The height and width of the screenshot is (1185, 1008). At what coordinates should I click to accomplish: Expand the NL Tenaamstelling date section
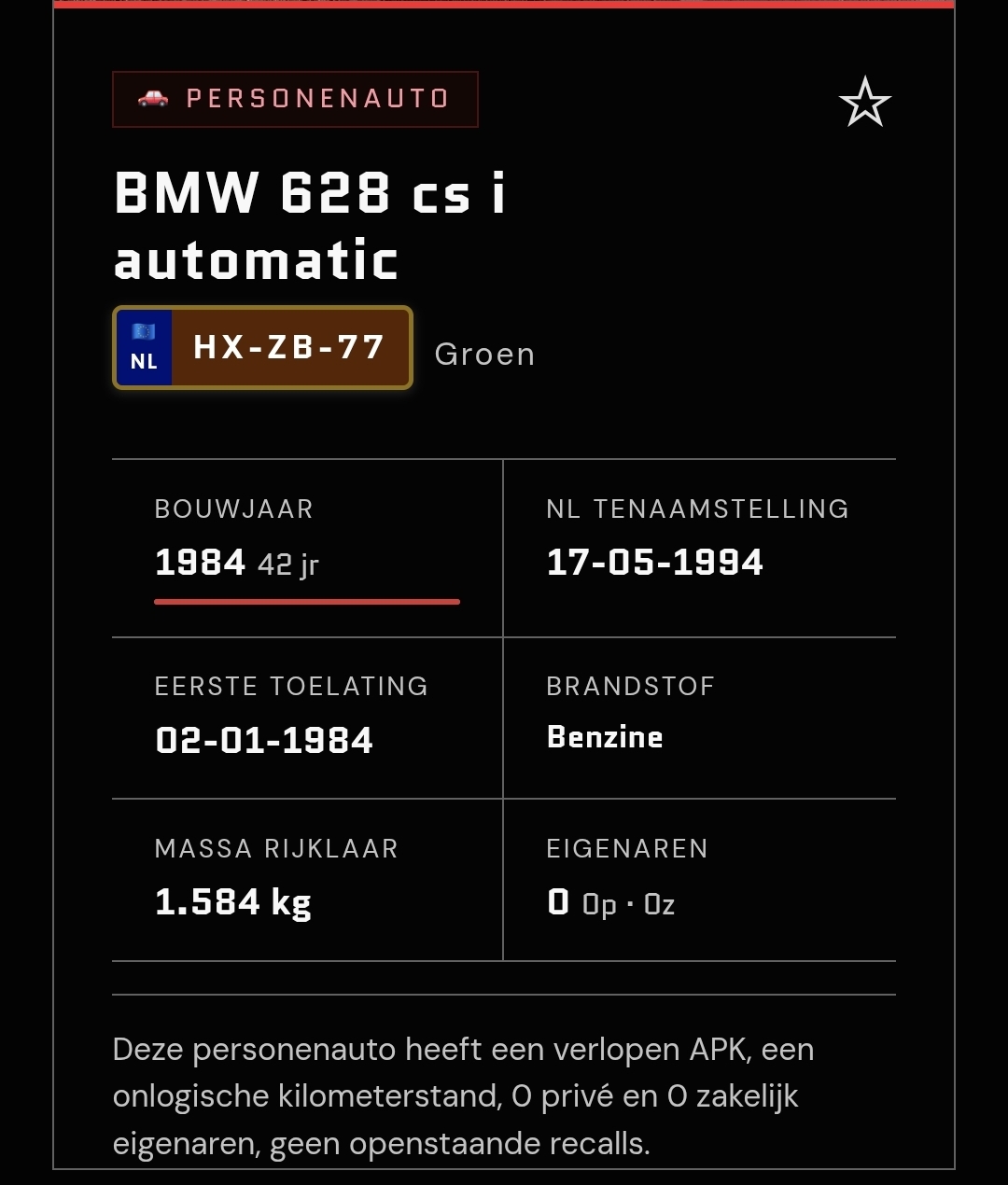(x=698, y=548)
